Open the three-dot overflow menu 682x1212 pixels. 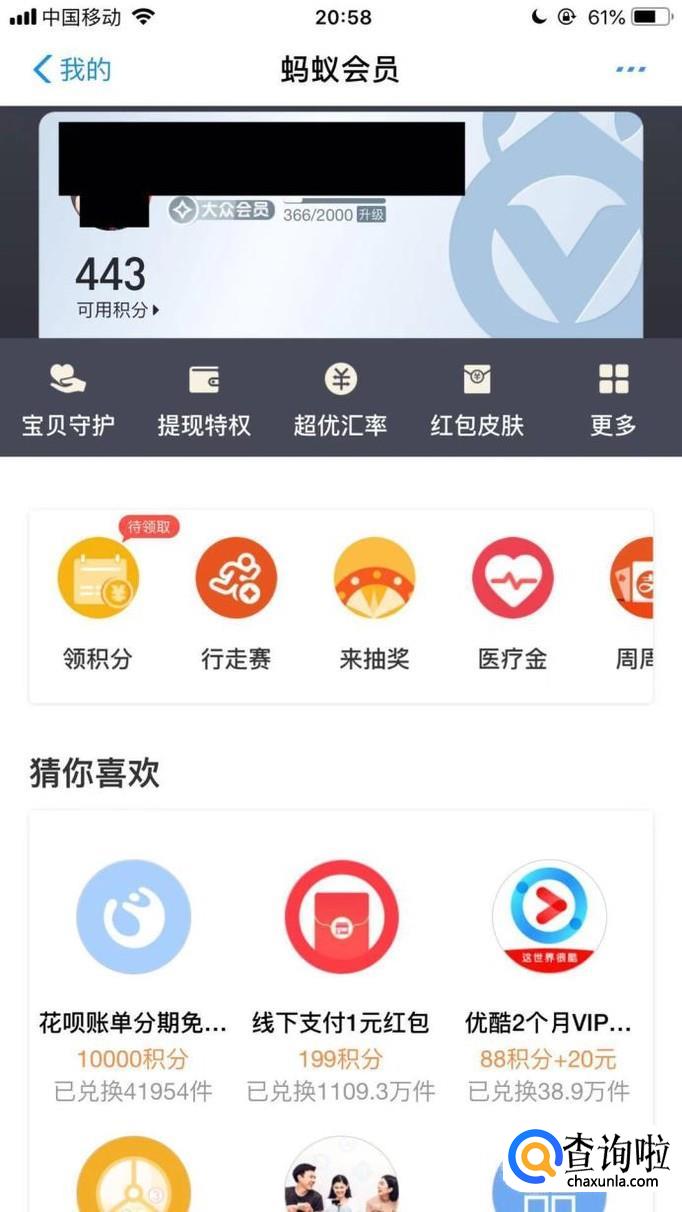(x=630, y=70)
